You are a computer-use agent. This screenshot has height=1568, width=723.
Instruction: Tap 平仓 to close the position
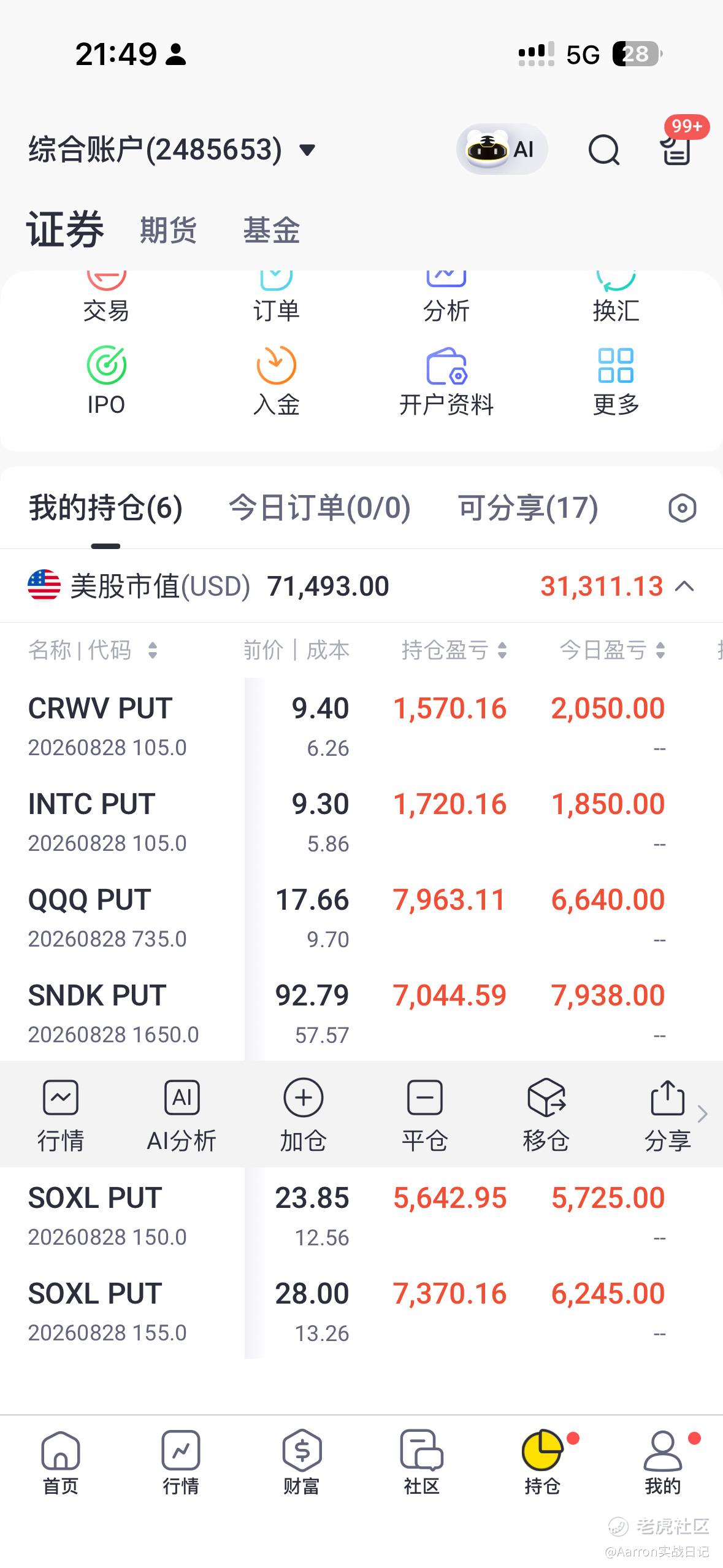[x=424, y=1115]
